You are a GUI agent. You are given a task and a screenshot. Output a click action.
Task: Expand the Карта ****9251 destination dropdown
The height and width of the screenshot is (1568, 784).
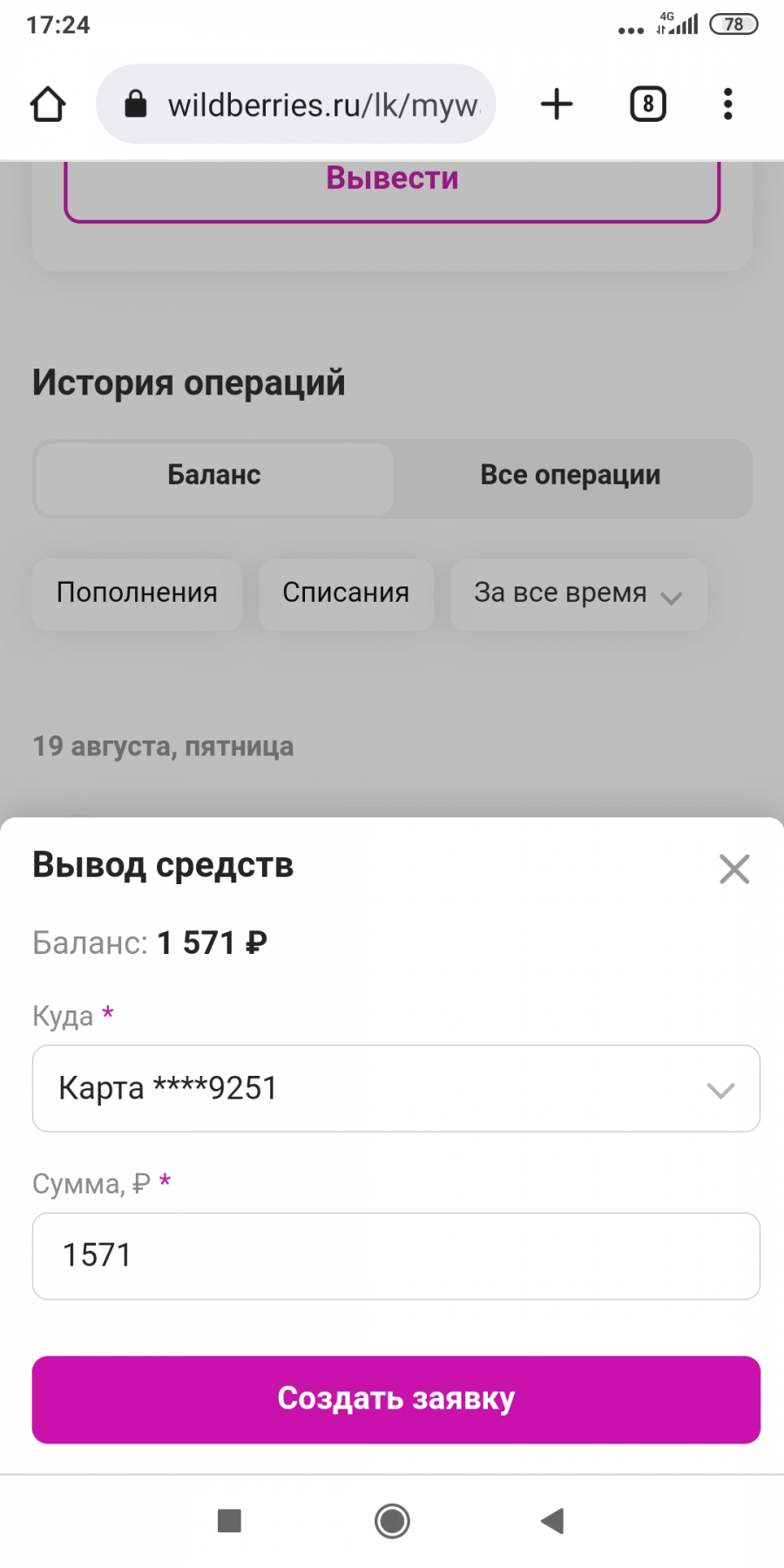(x=396, y=1089)
